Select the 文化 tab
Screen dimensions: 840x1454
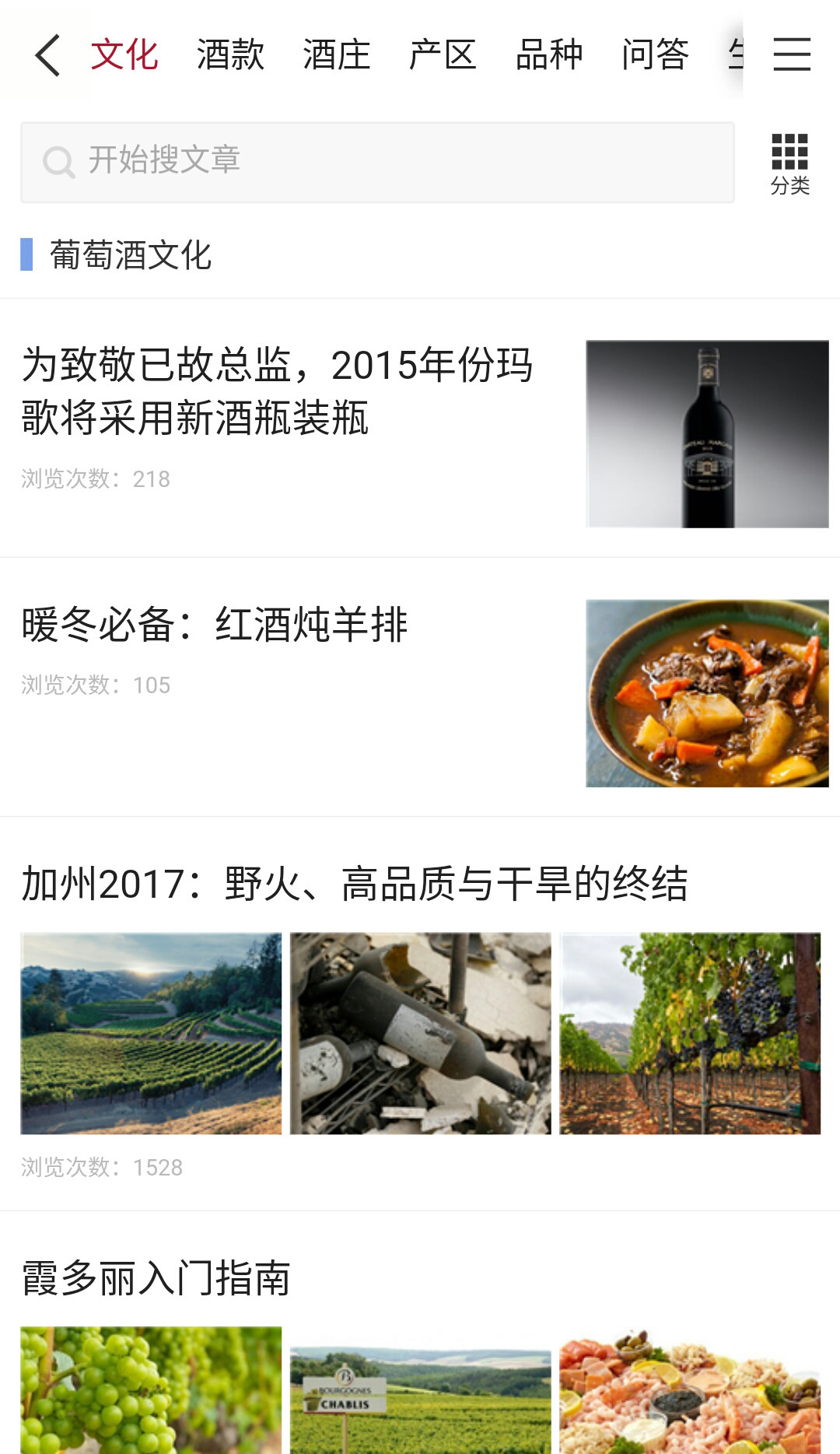point(124,55)
